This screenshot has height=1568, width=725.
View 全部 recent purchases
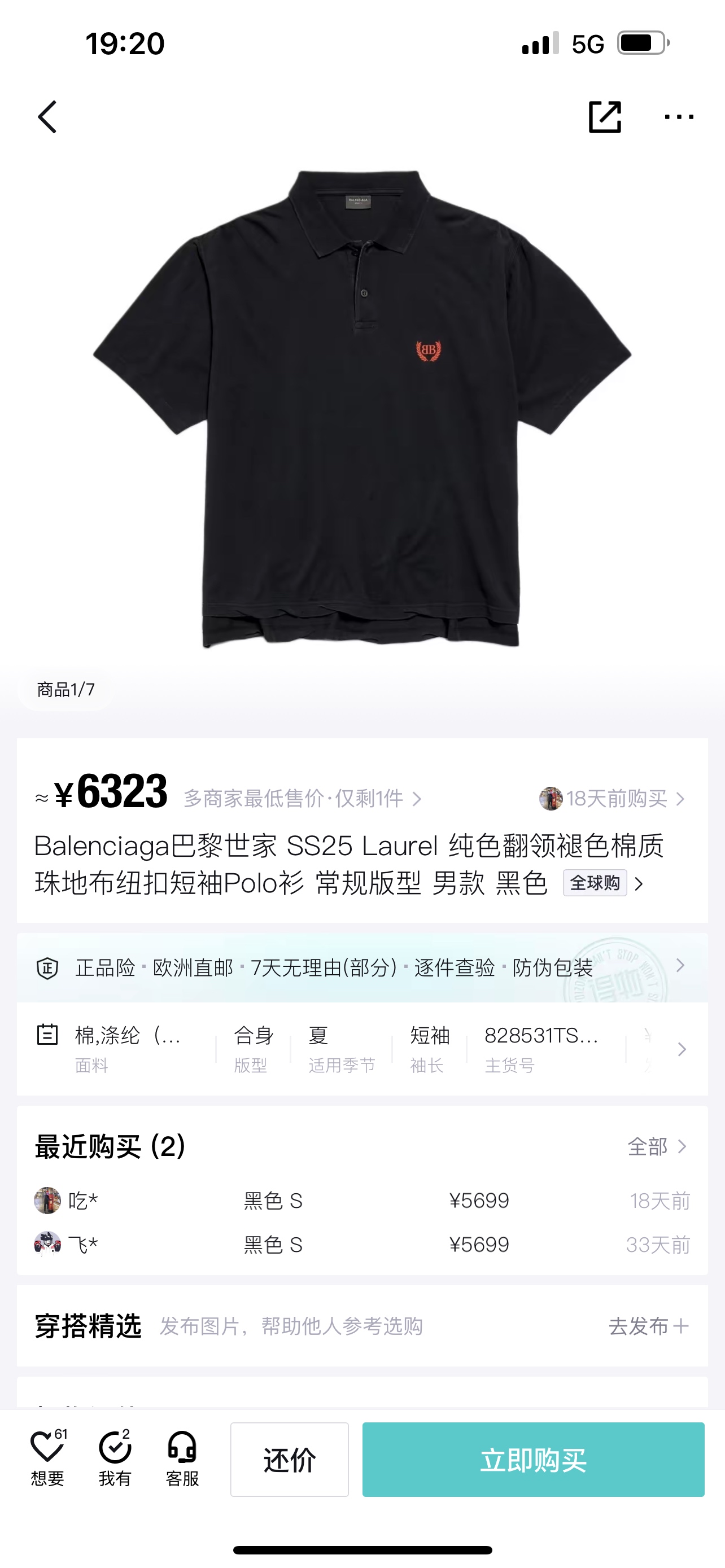[x=656, y=1147]
